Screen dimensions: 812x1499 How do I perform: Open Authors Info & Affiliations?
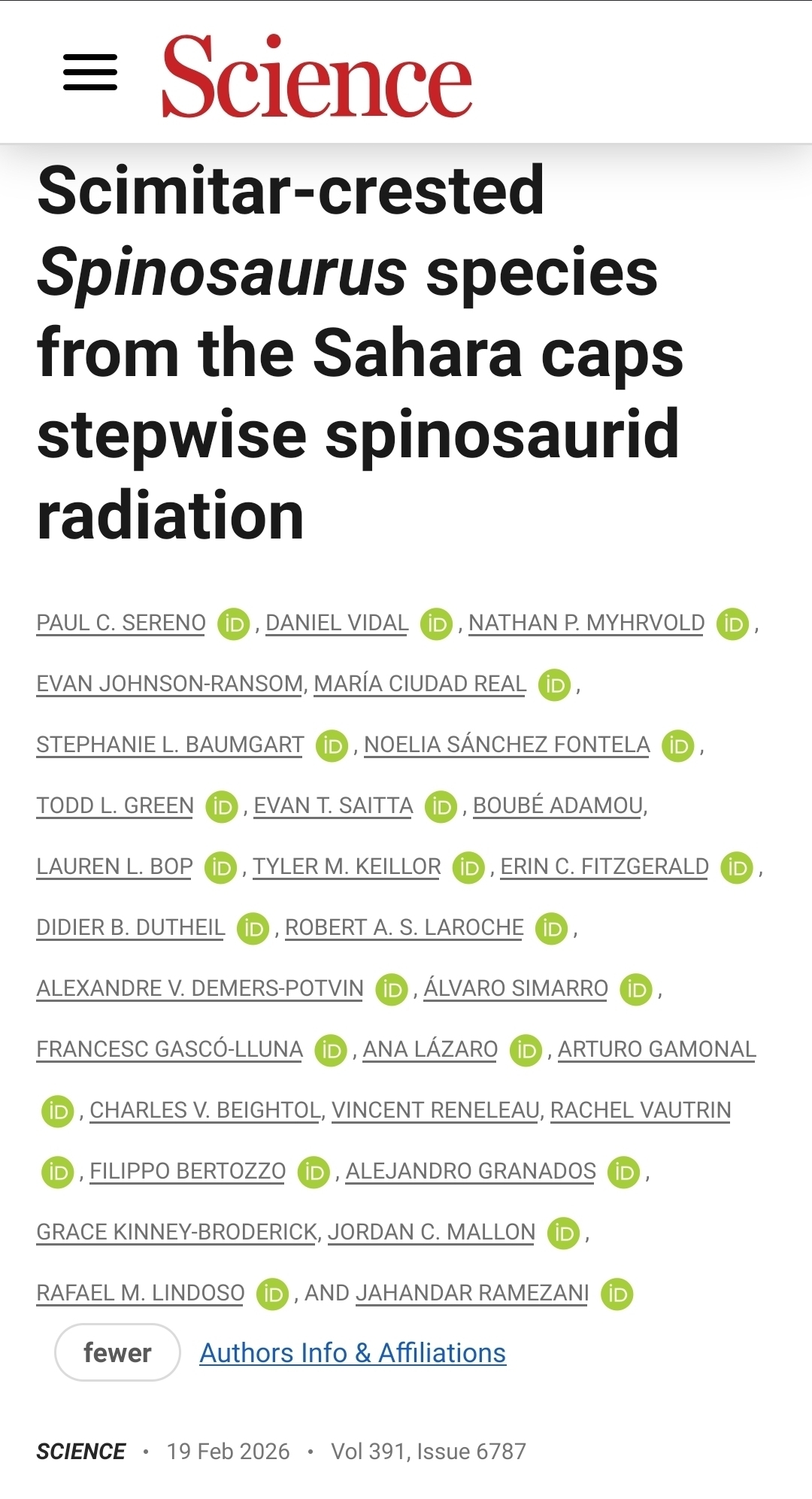[x=353, y=1353]
